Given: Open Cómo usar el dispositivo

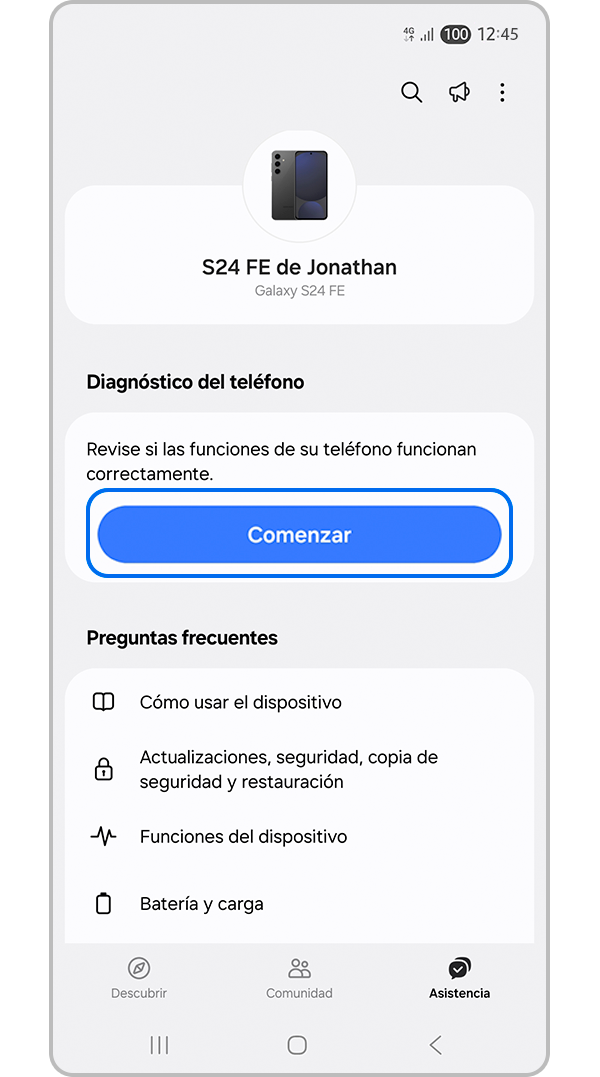Looking at the screenshot, I should (240, 702).
